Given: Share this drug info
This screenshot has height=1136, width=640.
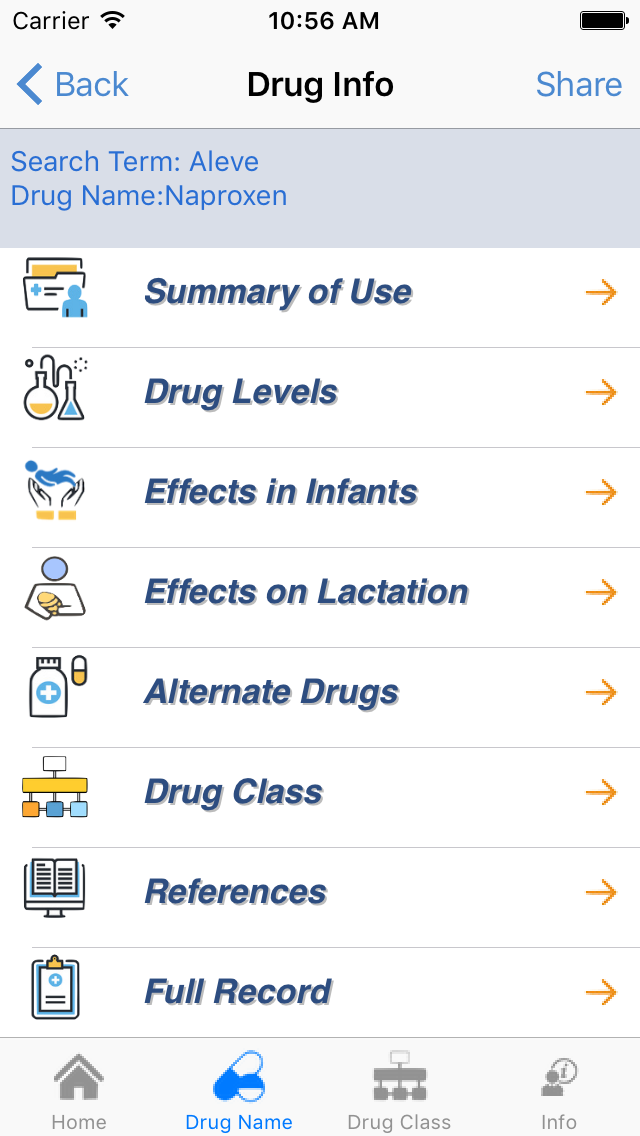Looking at the screenshot, I should pos(578,85).
